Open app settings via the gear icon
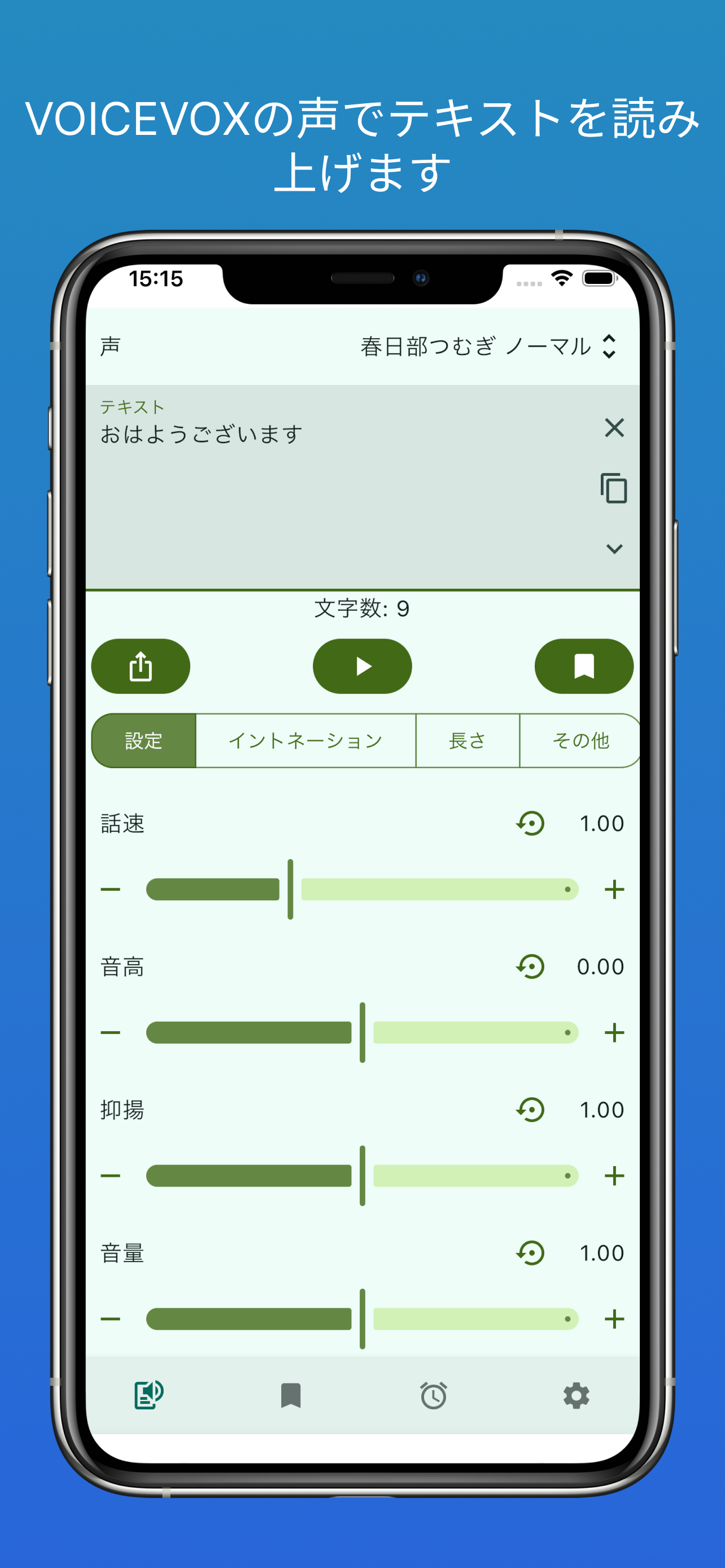Viewport: 725px width, 1568px height. pos(576,1397)
